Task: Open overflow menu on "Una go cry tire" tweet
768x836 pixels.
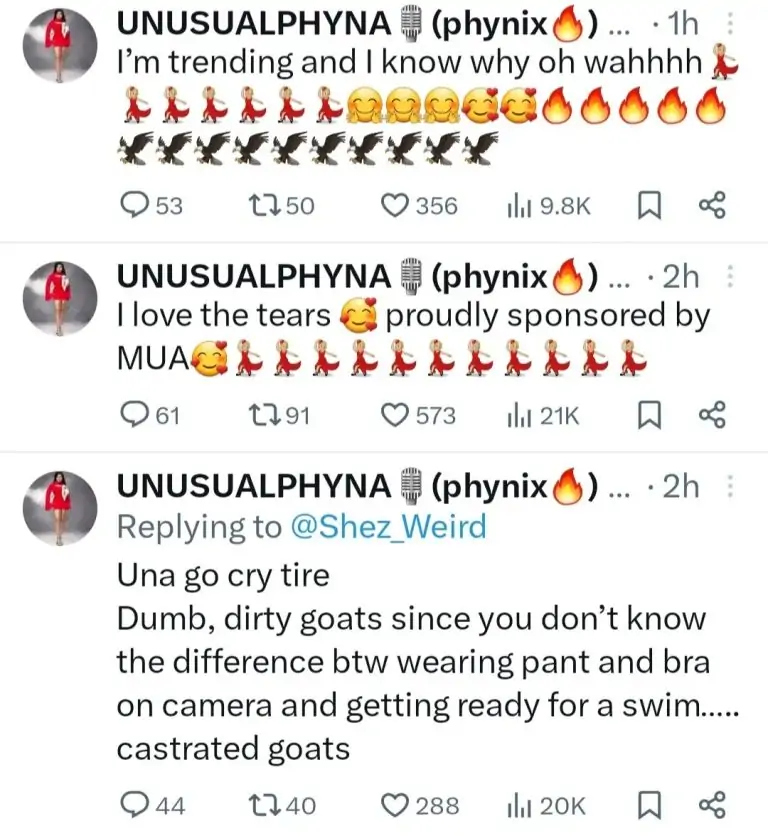Action: pos(730,486)
